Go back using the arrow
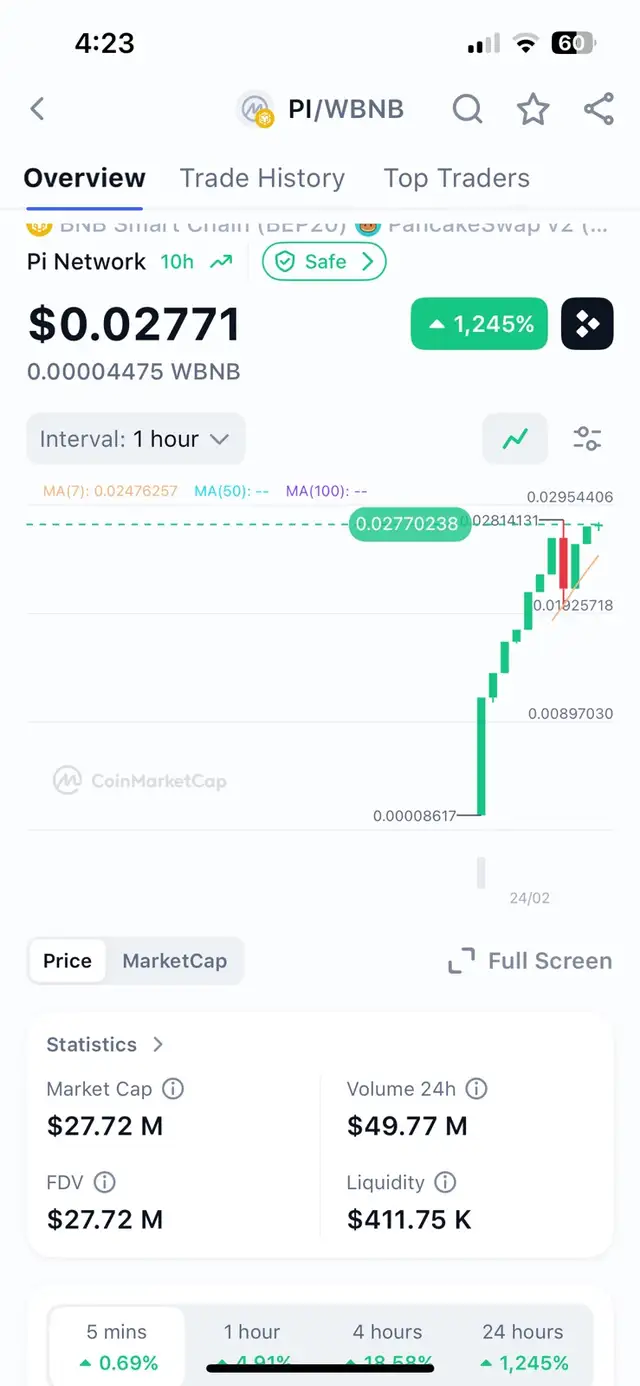Screen dimensions: 640x1386 coord(37,109)
